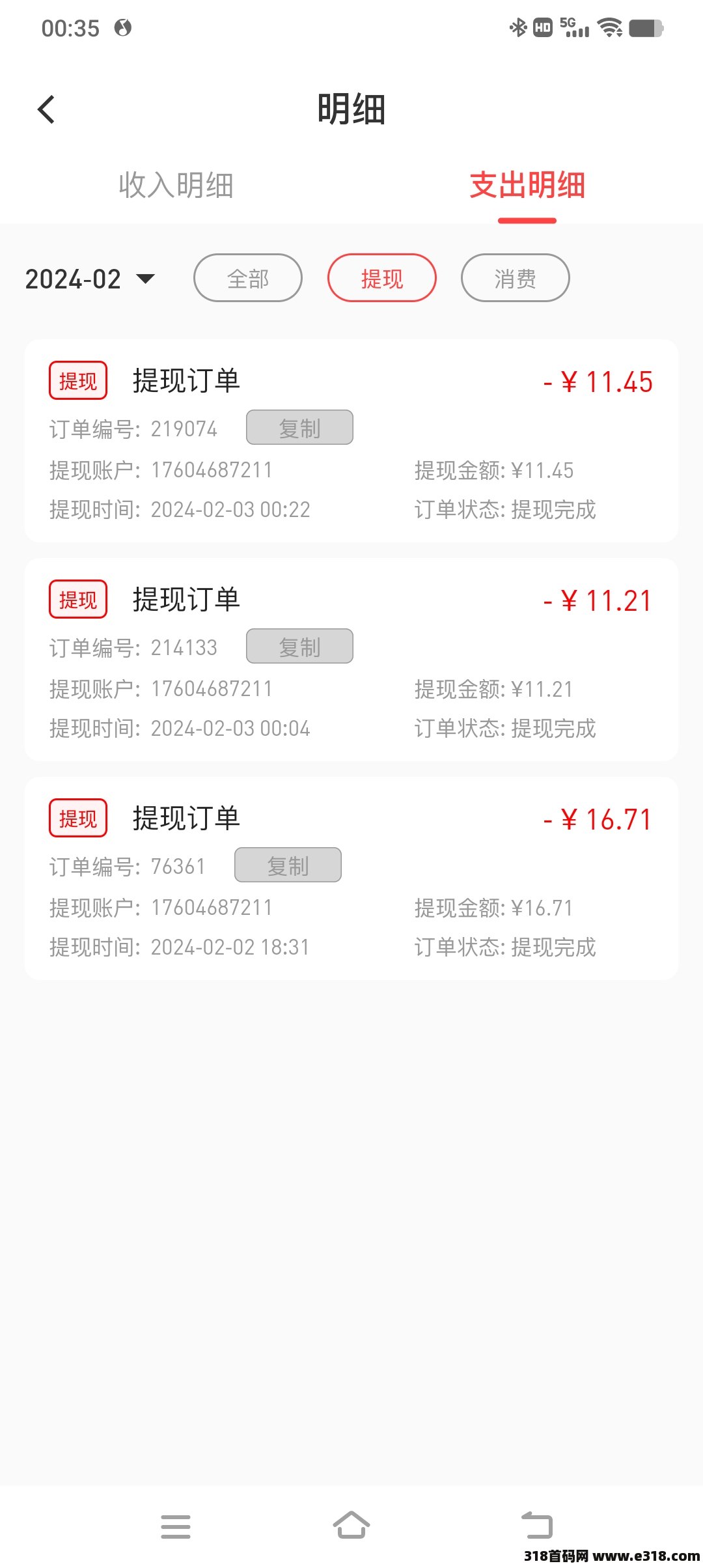
Task: Tap 复制 next to order 76361
Action: [288, 865]
